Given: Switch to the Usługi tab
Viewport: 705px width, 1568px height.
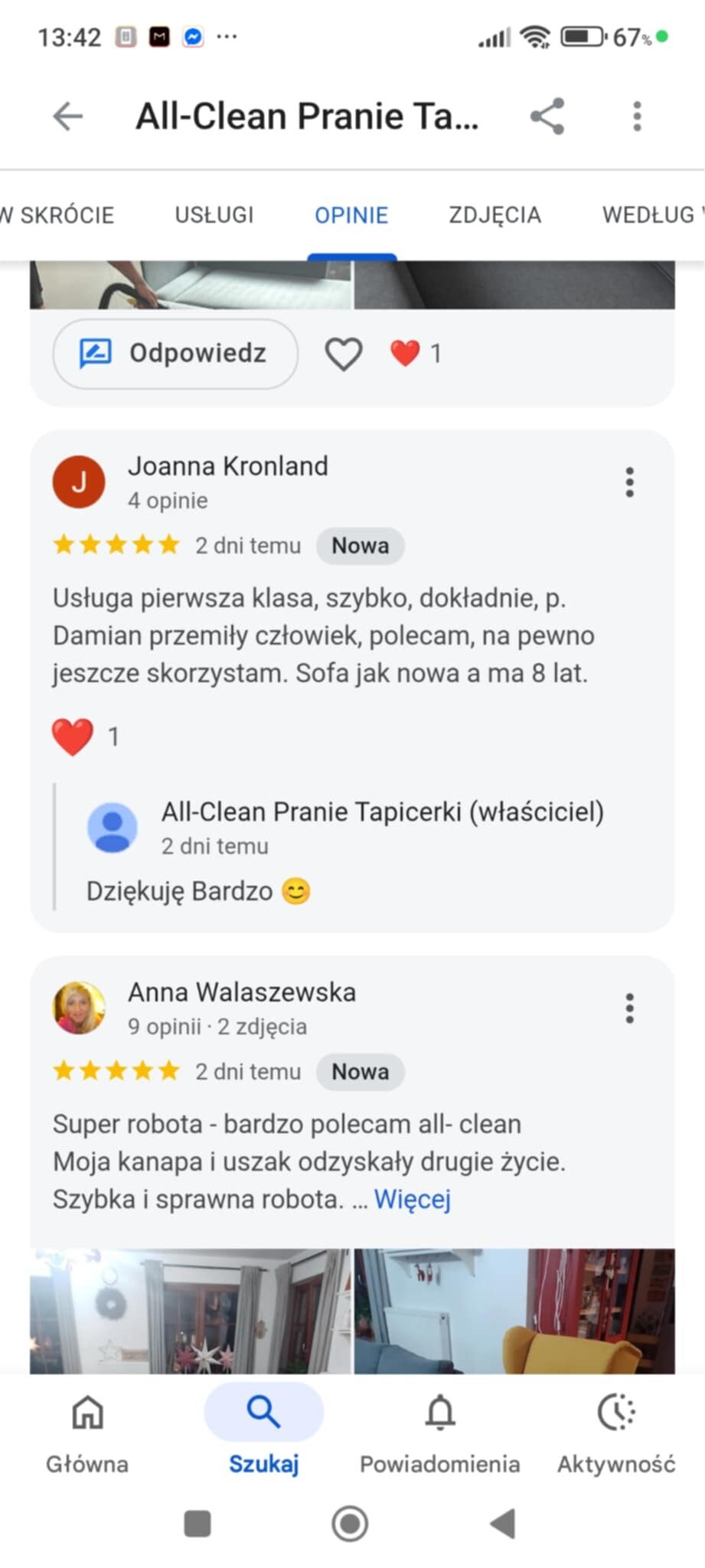Looking at the screenshot, I should [214, 215].
